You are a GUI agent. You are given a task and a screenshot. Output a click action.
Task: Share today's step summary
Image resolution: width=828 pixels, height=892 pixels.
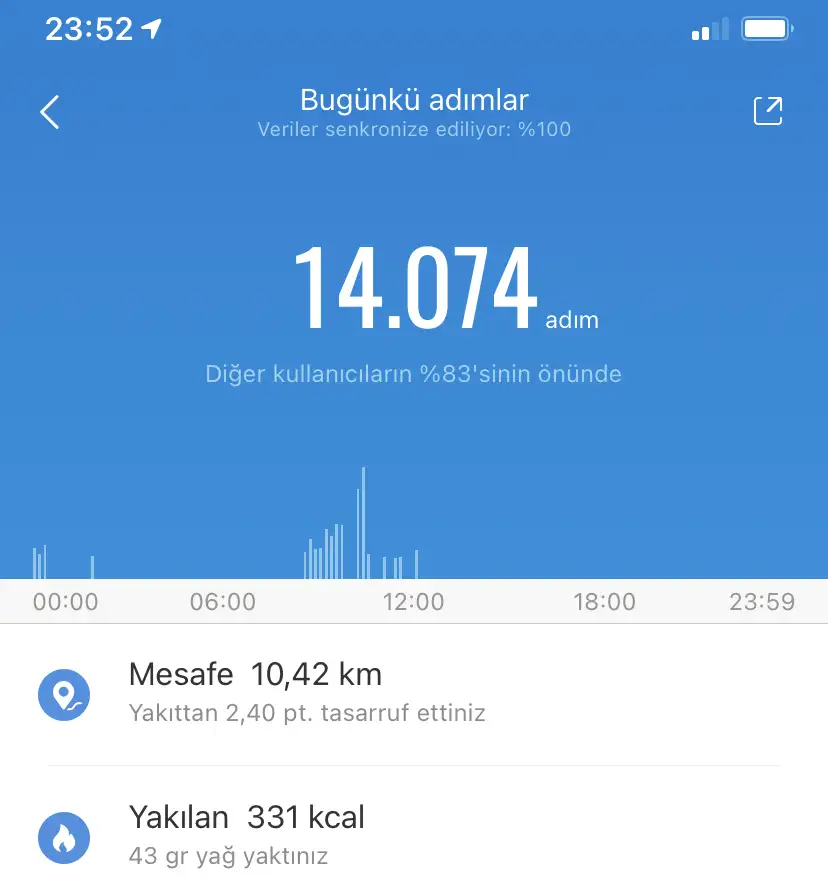(x=767, y=111)
